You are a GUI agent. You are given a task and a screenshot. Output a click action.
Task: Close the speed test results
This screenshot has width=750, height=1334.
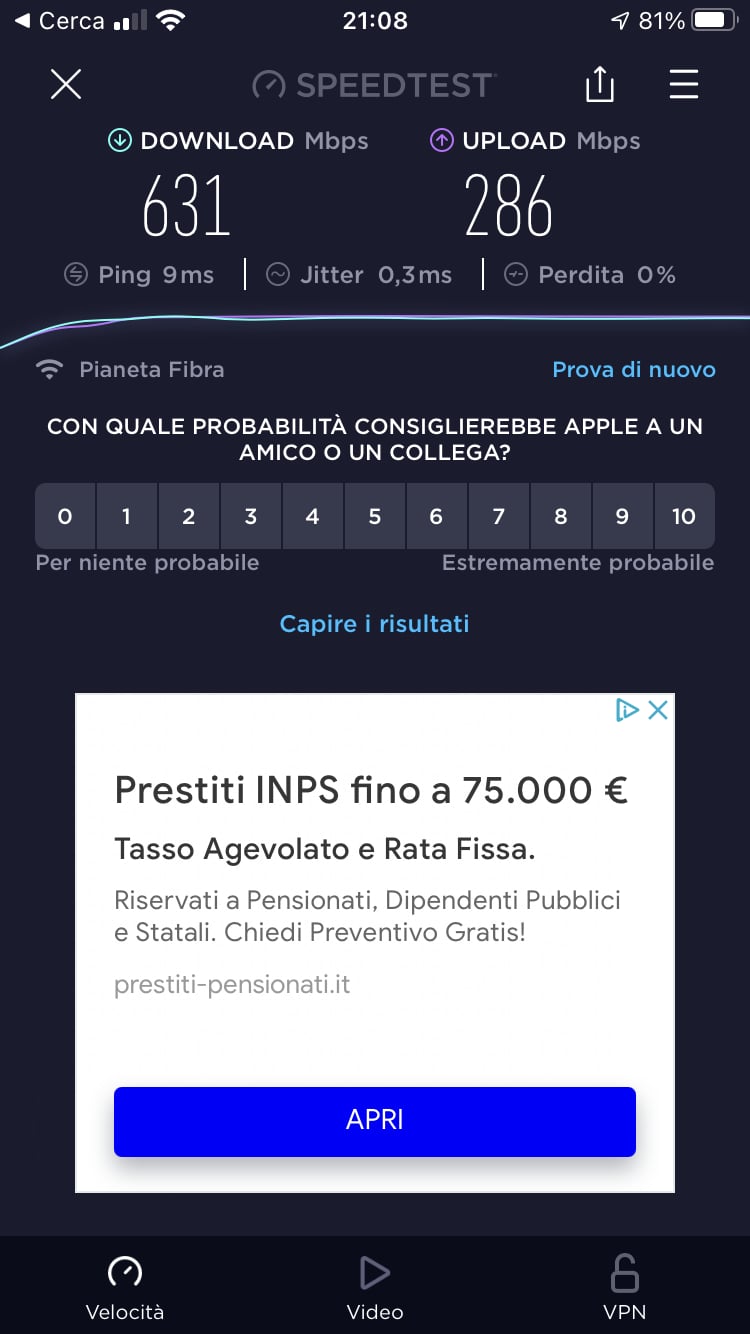click(66, 85)
